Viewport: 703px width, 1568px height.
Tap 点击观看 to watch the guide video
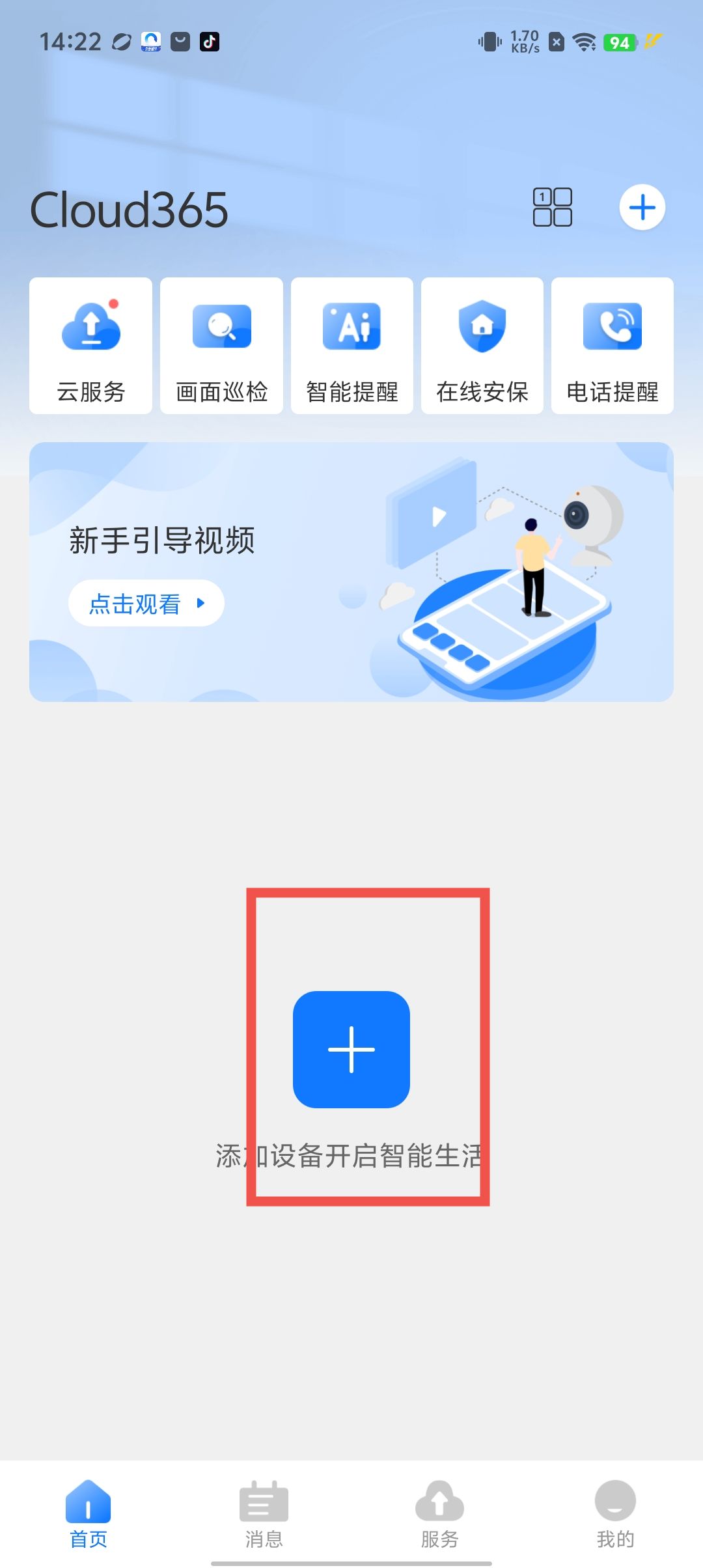tap(146, 603)
